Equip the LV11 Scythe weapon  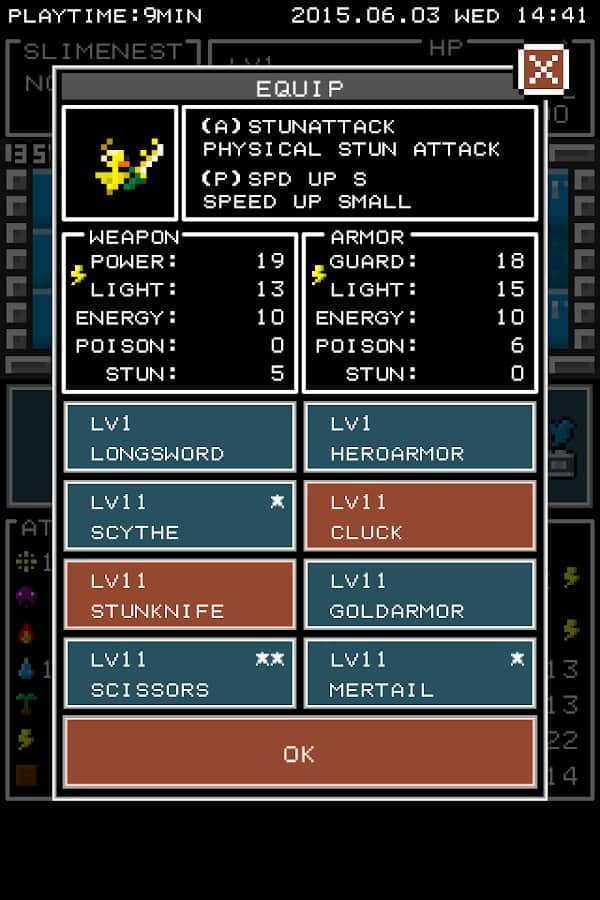click(180, 516)
